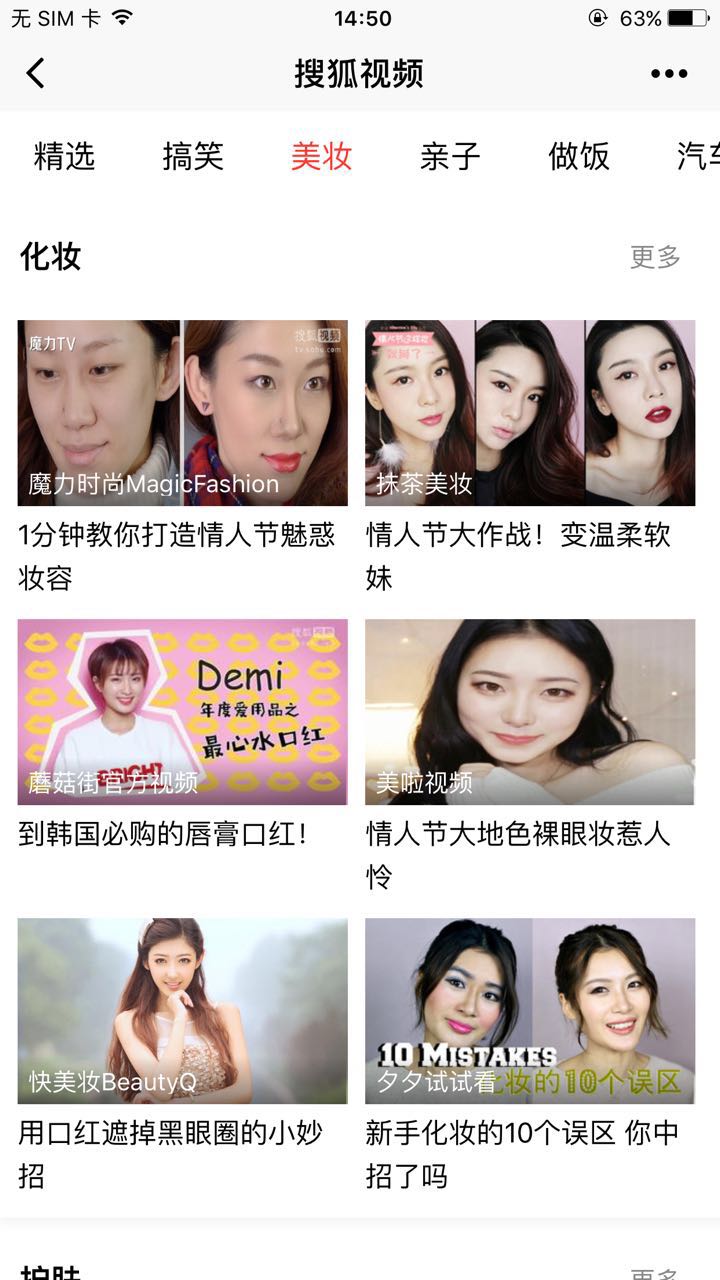The width and height of the screenshot is (720, 1280).
Task: Open the 做饭 tab
Action: click(x=578, y=156)
